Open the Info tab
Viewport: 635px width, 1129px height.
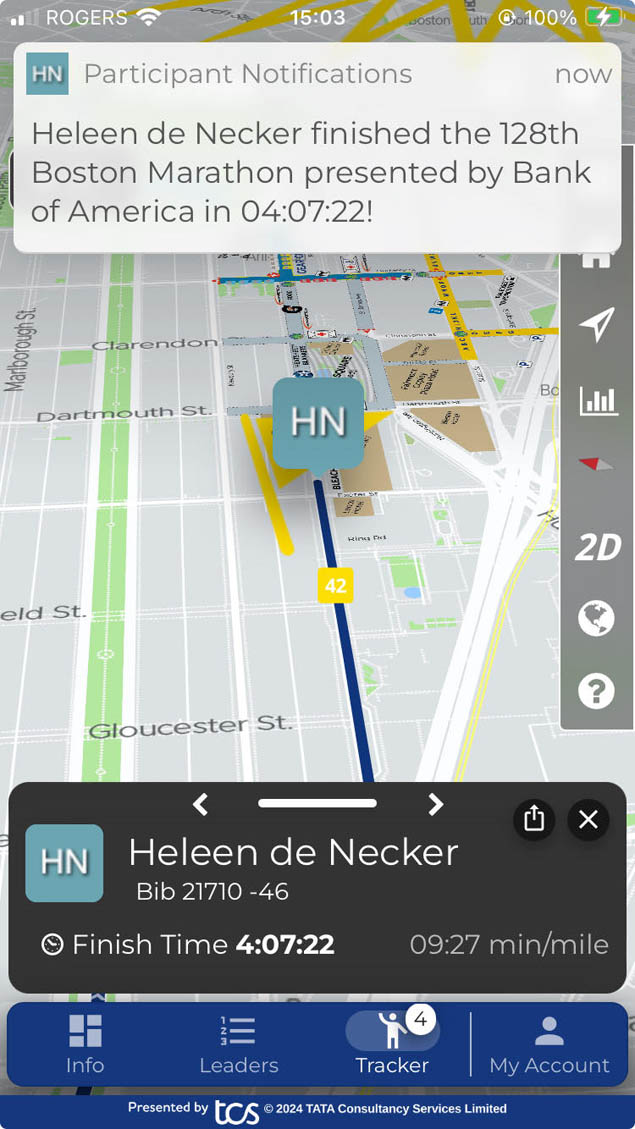pos(85,1045)
